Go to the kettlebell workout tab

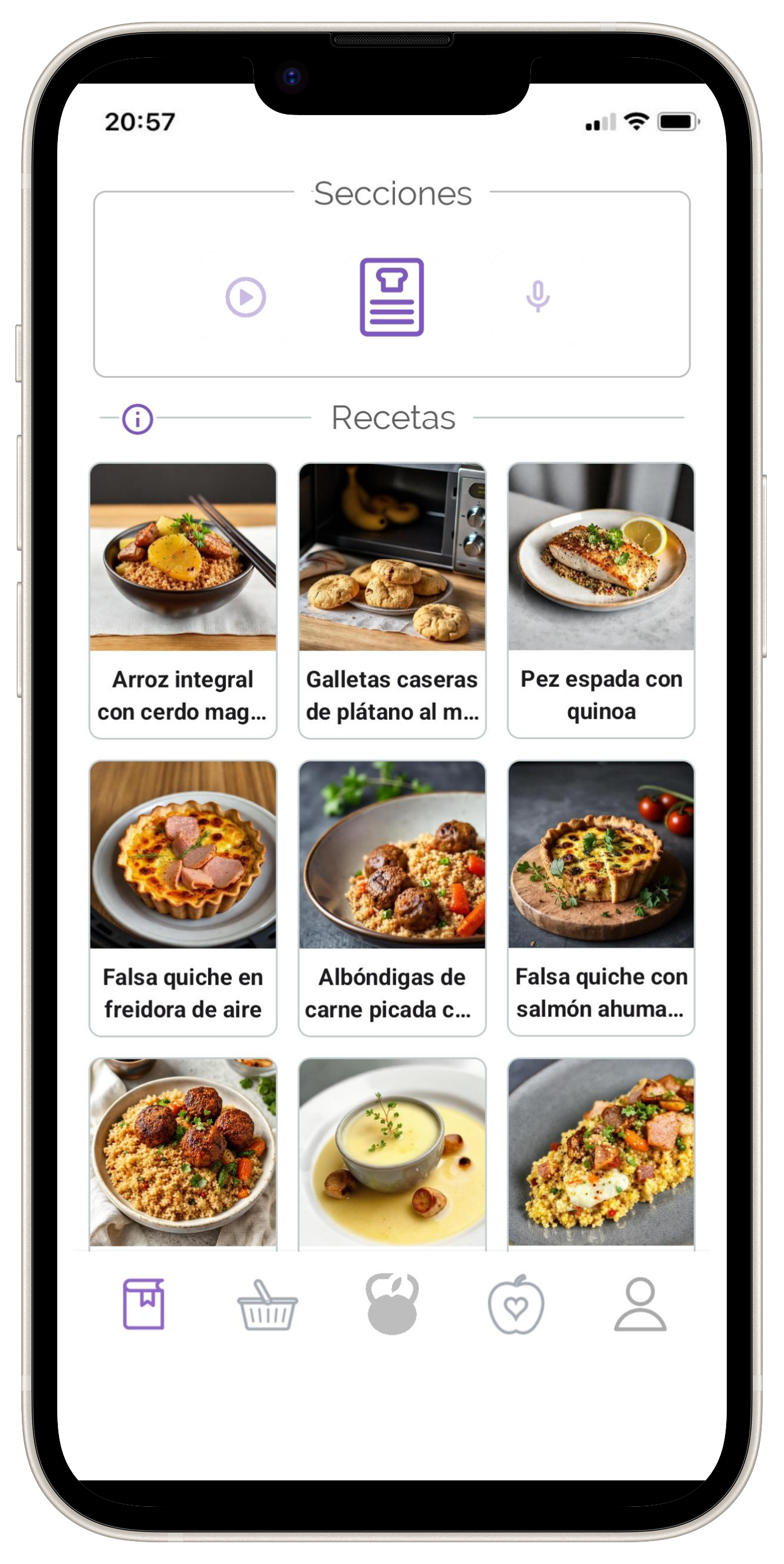[x=392, y=1304]
